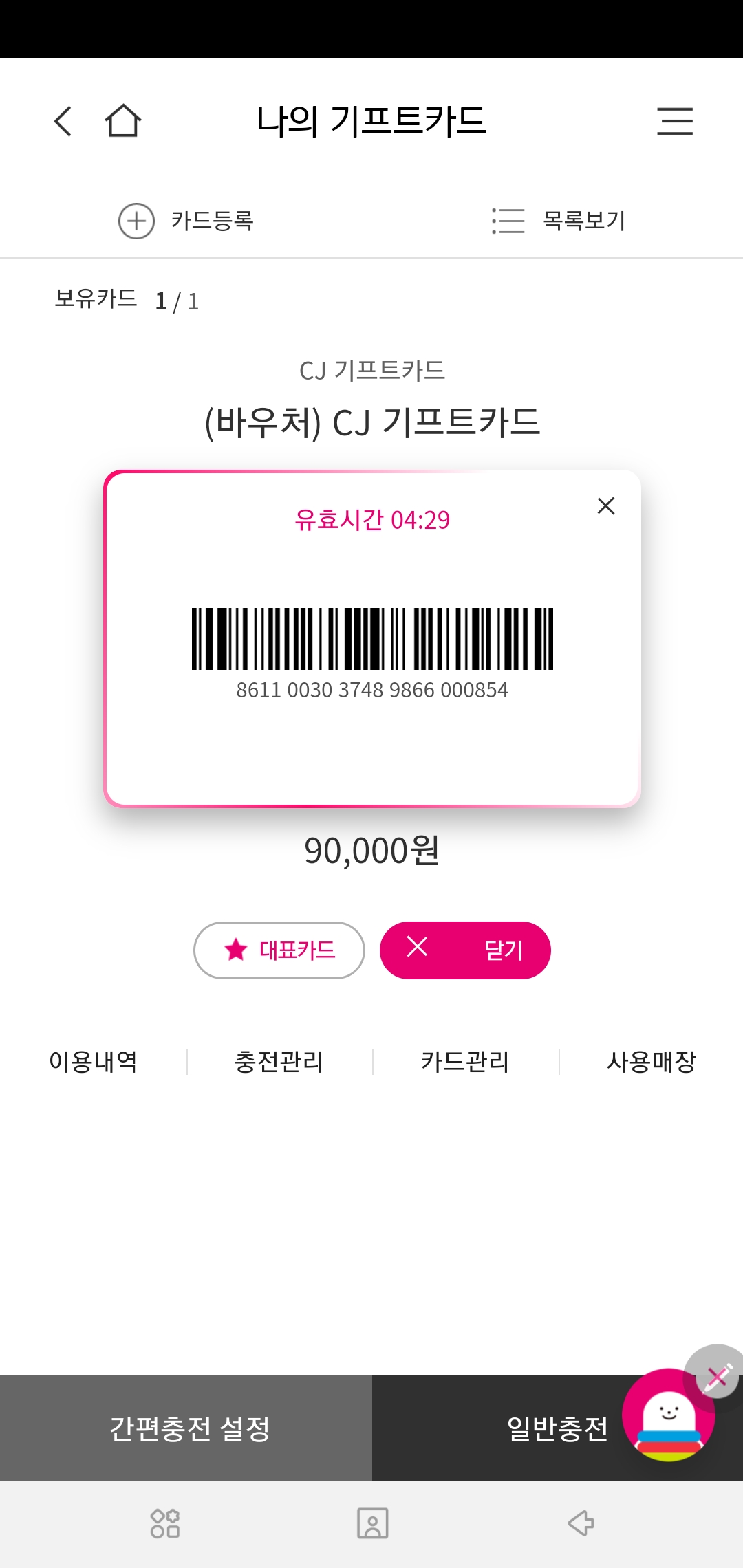The height and width of the screenshot is (1568, 743).
Task: Dismiss the barcode popup with X
Action: pyautogui.click(x=605, y=506)
